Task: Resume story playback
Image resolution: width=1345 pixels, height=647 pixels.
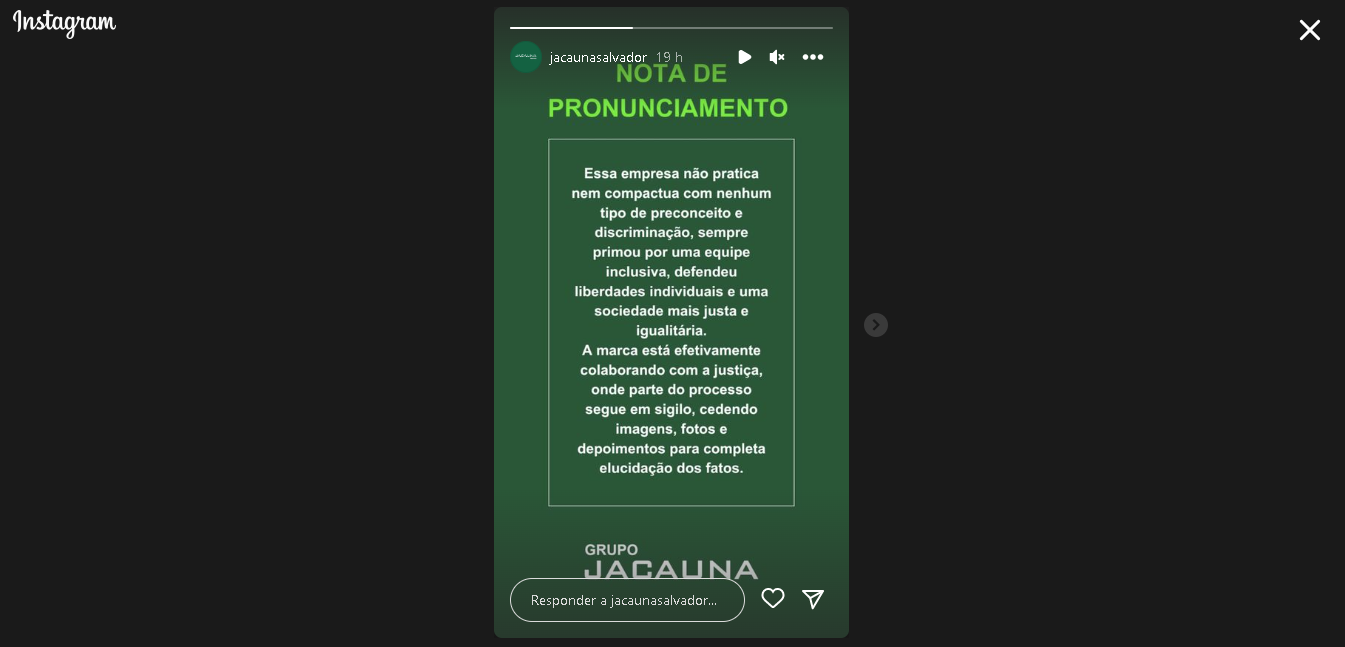Action: pos(744,57)
